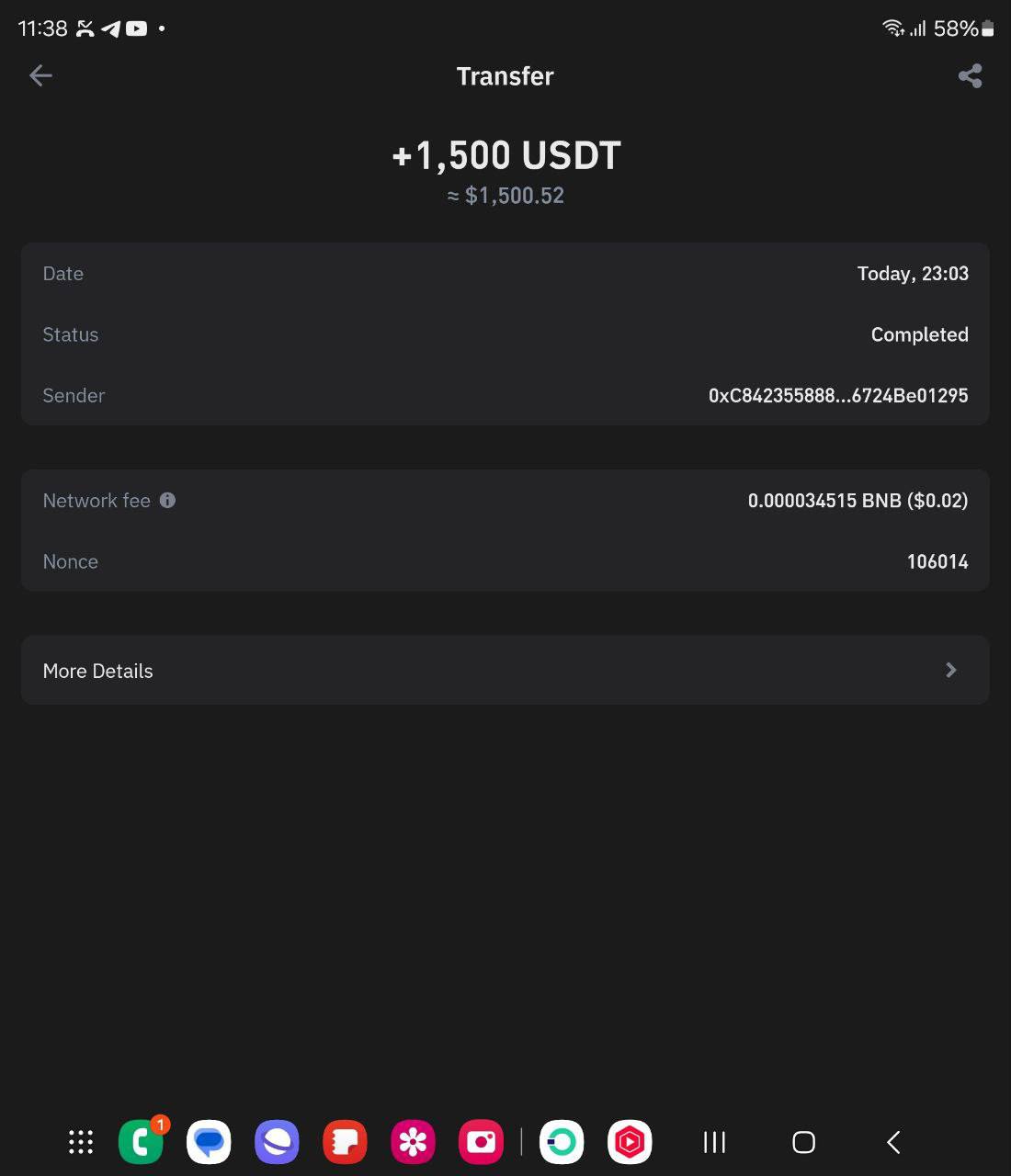Open the app drawer grid icon
The height and width of the screenshot is (1176, 1011).
coord(81,1142)
